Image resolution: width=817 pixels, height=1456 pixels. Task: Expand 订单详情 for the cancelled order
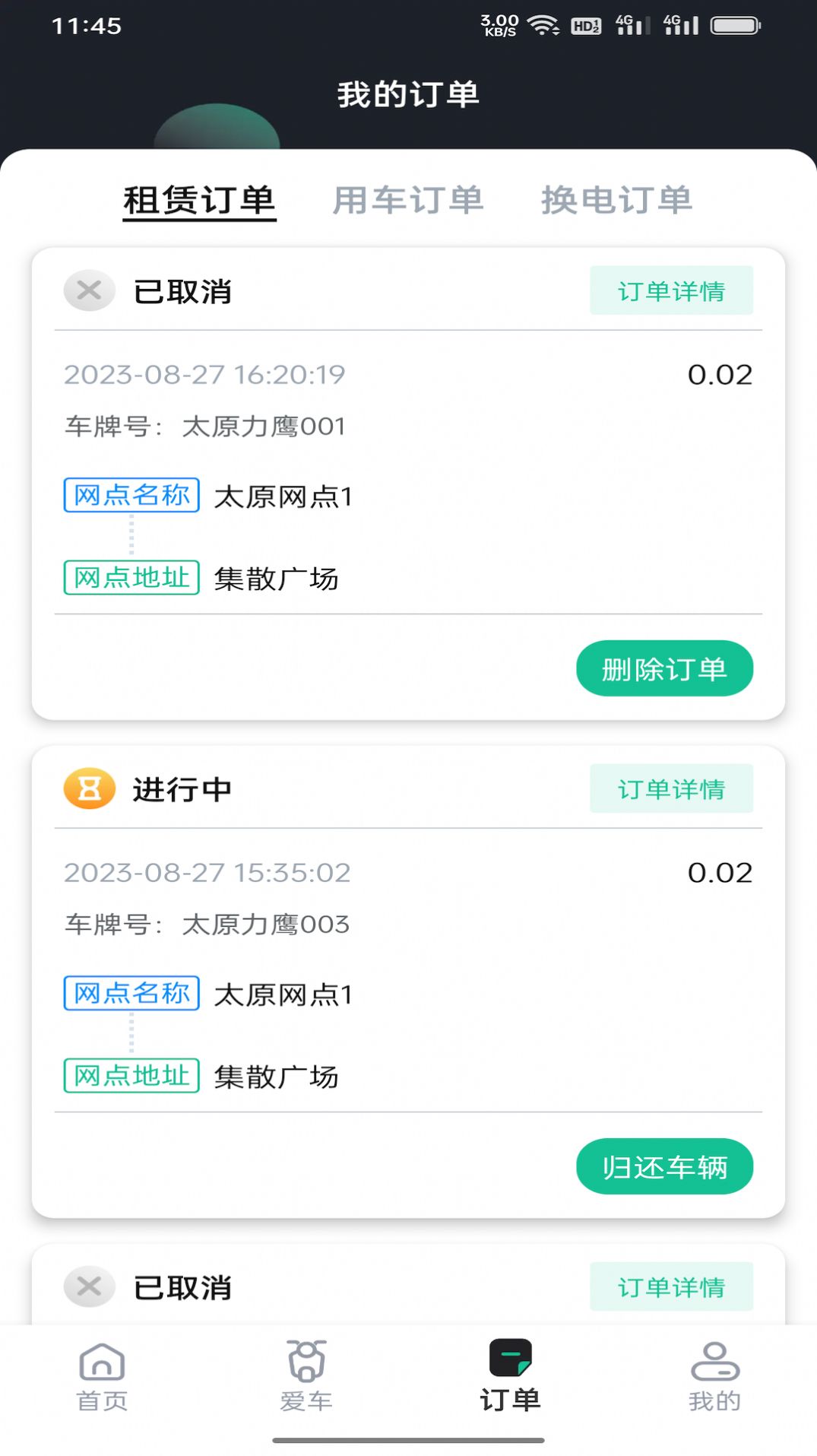671,290
